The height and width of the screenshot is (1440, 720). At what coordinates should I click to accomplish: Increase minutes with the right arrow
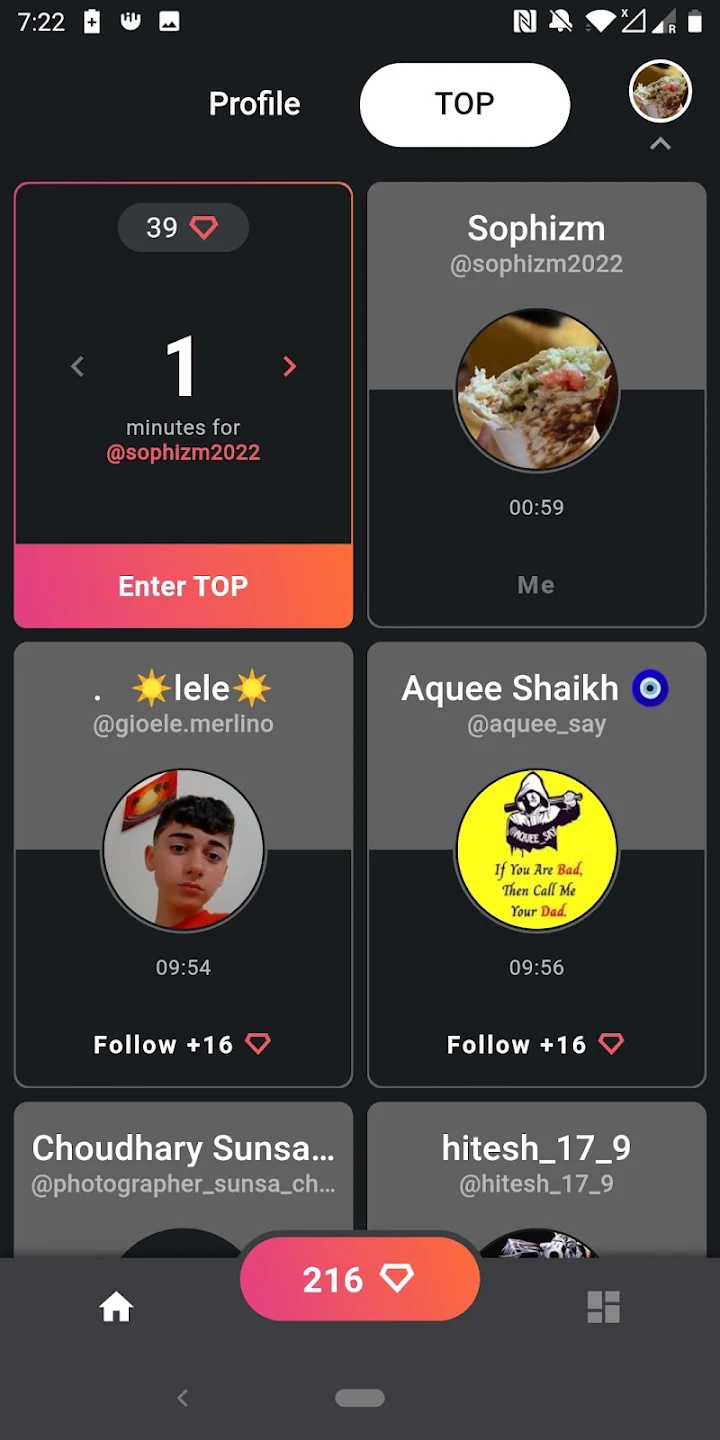(x=290, y=367)
